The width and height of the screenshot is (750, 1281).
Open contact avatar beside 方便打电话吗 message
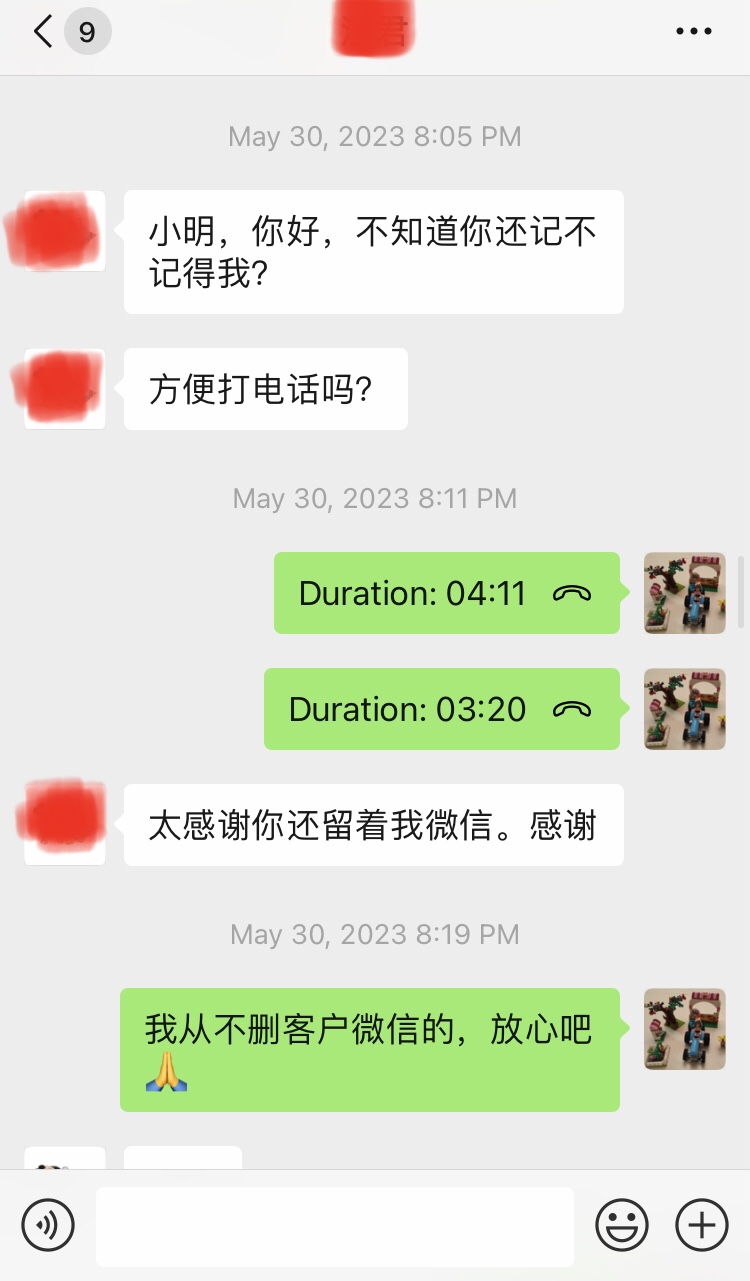65,389
